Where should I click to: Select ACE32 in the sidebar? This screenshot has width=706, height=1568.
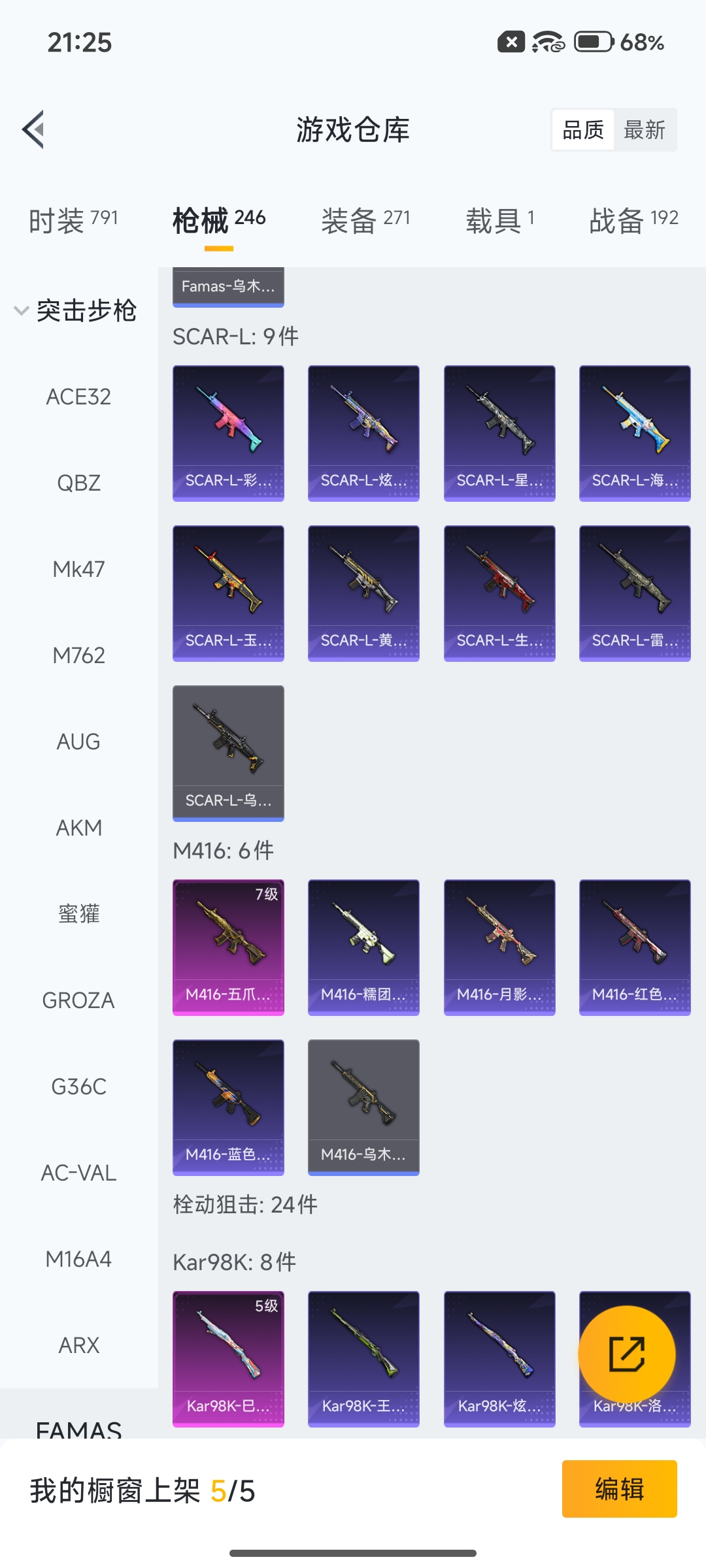click(78, 397)
